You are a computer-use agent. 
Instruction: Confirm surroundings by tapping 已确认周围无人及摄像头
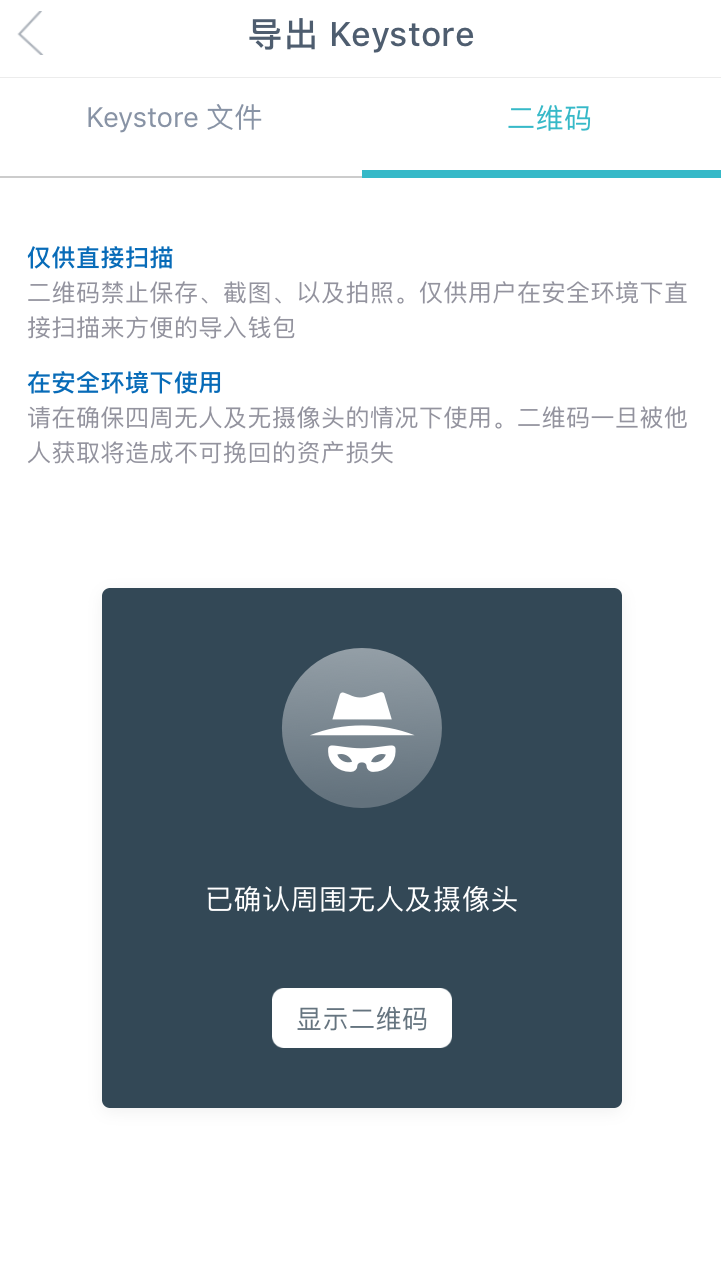361,899
